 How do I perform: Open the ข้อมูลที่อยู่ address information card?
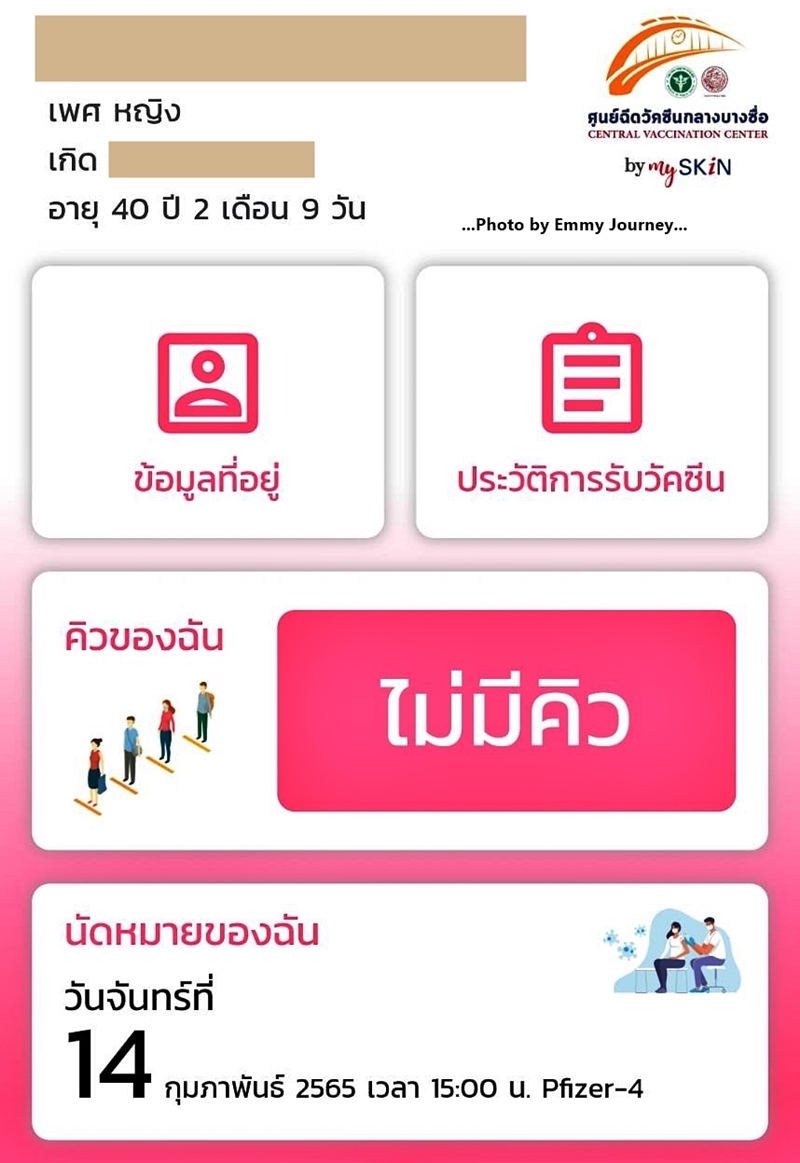pyautogui.click(x=208, y=403)
